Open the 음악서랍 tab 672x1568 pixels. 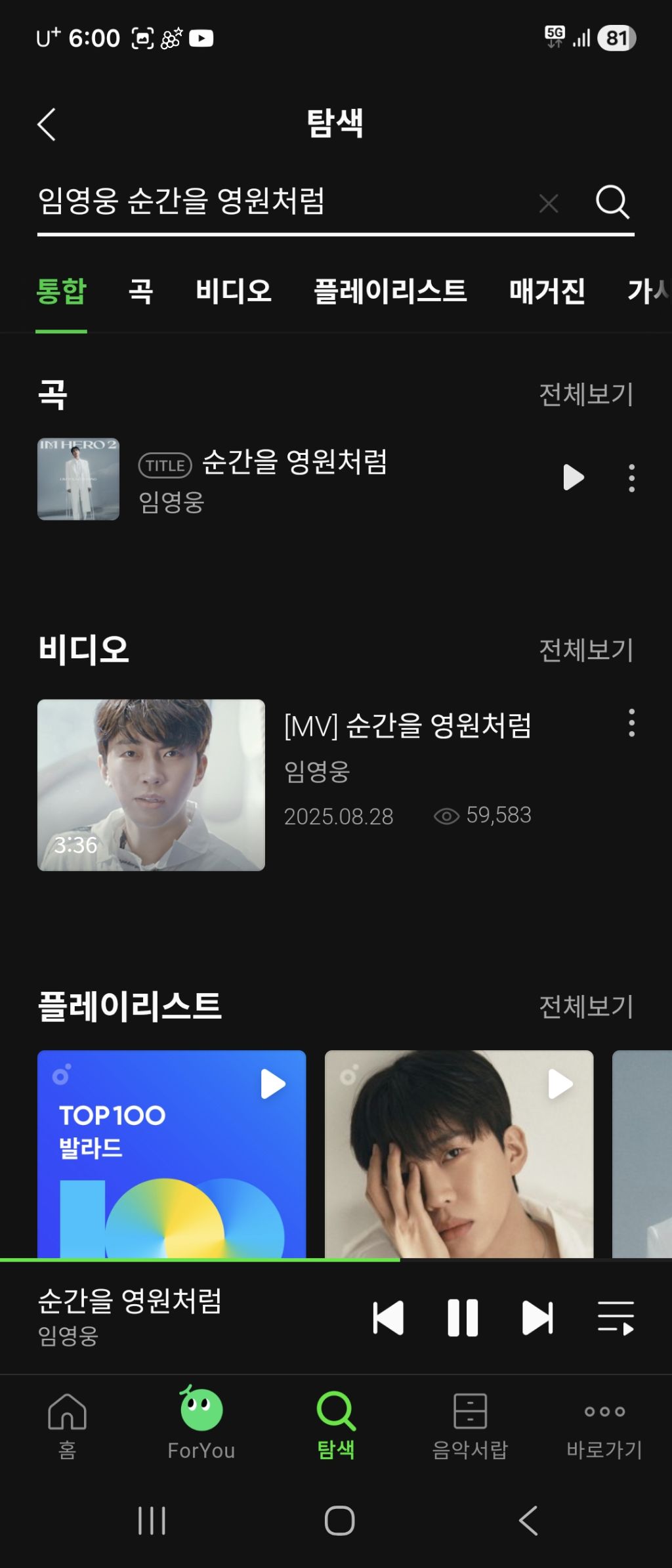[470, 1423]
